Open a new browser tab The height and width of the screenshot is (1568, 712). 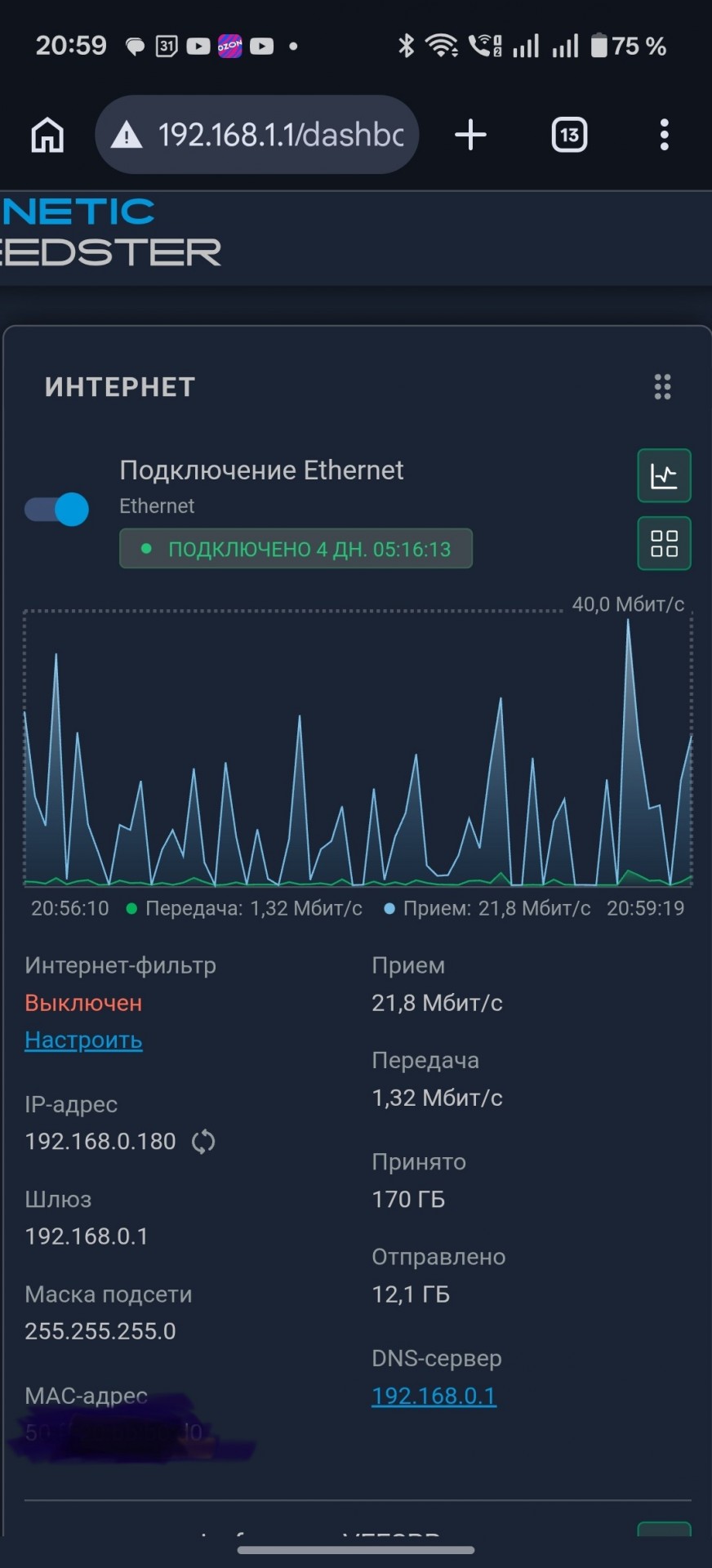(x=470, y=135)
